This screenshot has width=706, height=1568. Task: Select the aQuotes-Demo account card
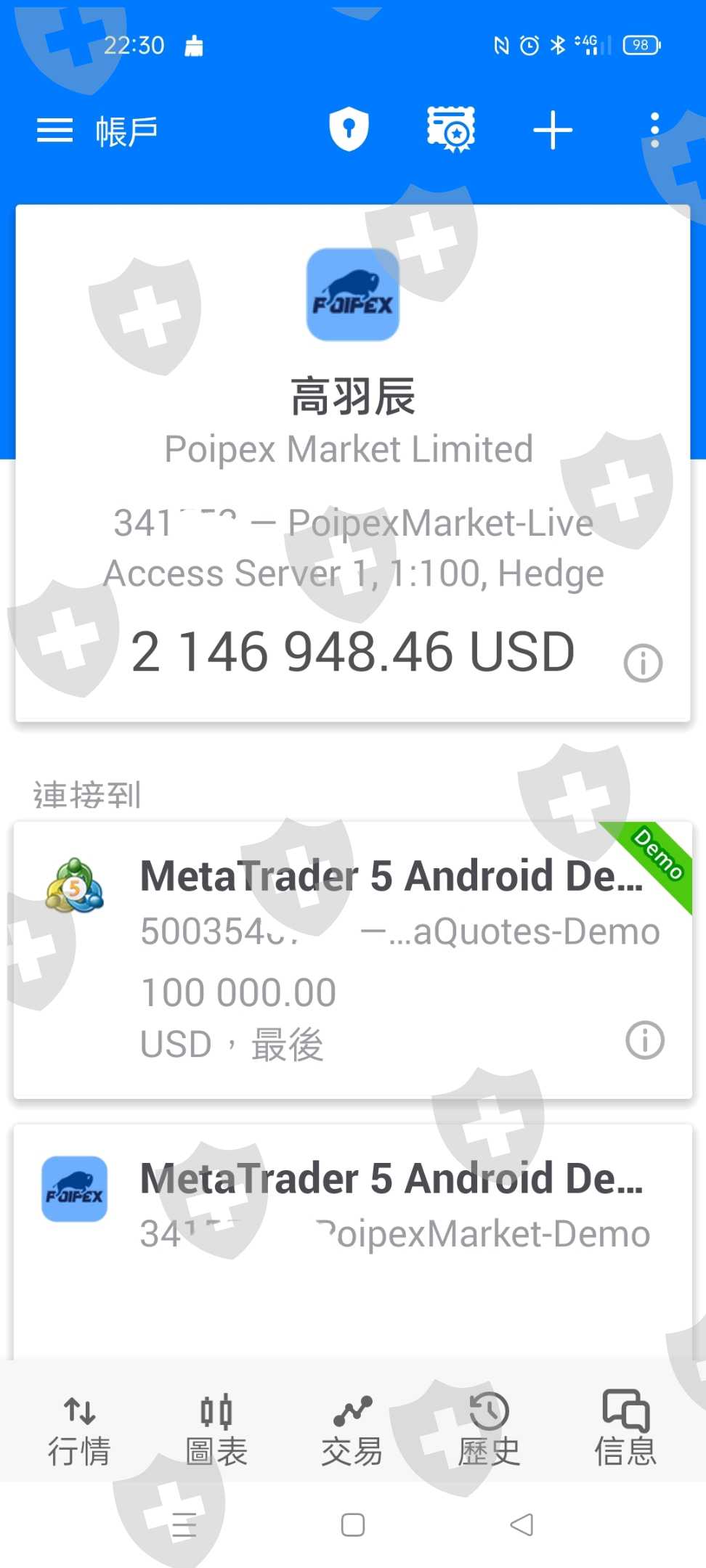click(x=353, y=960)
